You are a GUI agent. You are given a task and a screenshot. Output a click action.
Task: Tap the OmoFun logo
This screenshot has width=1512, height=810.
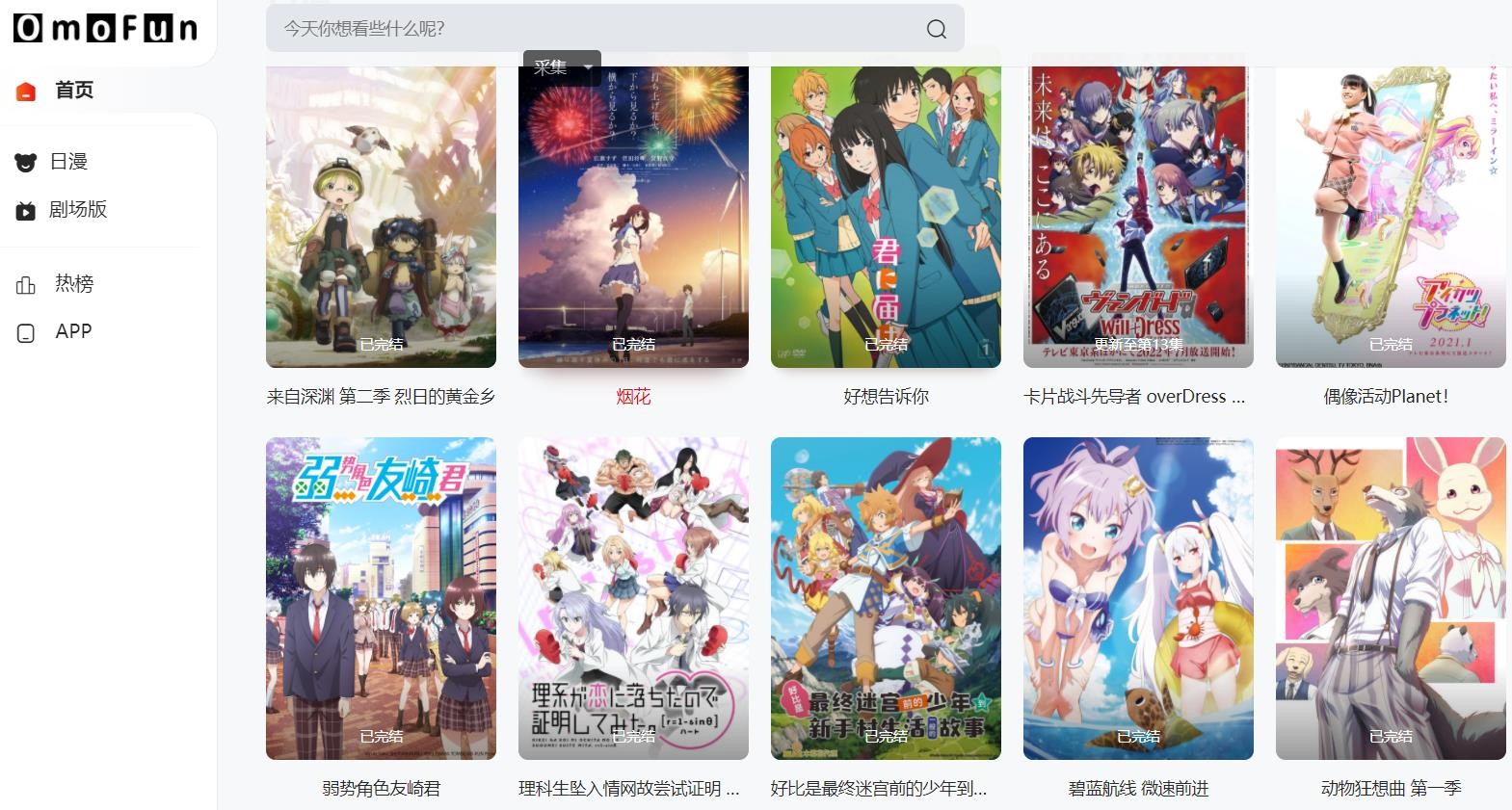point(106,29)
